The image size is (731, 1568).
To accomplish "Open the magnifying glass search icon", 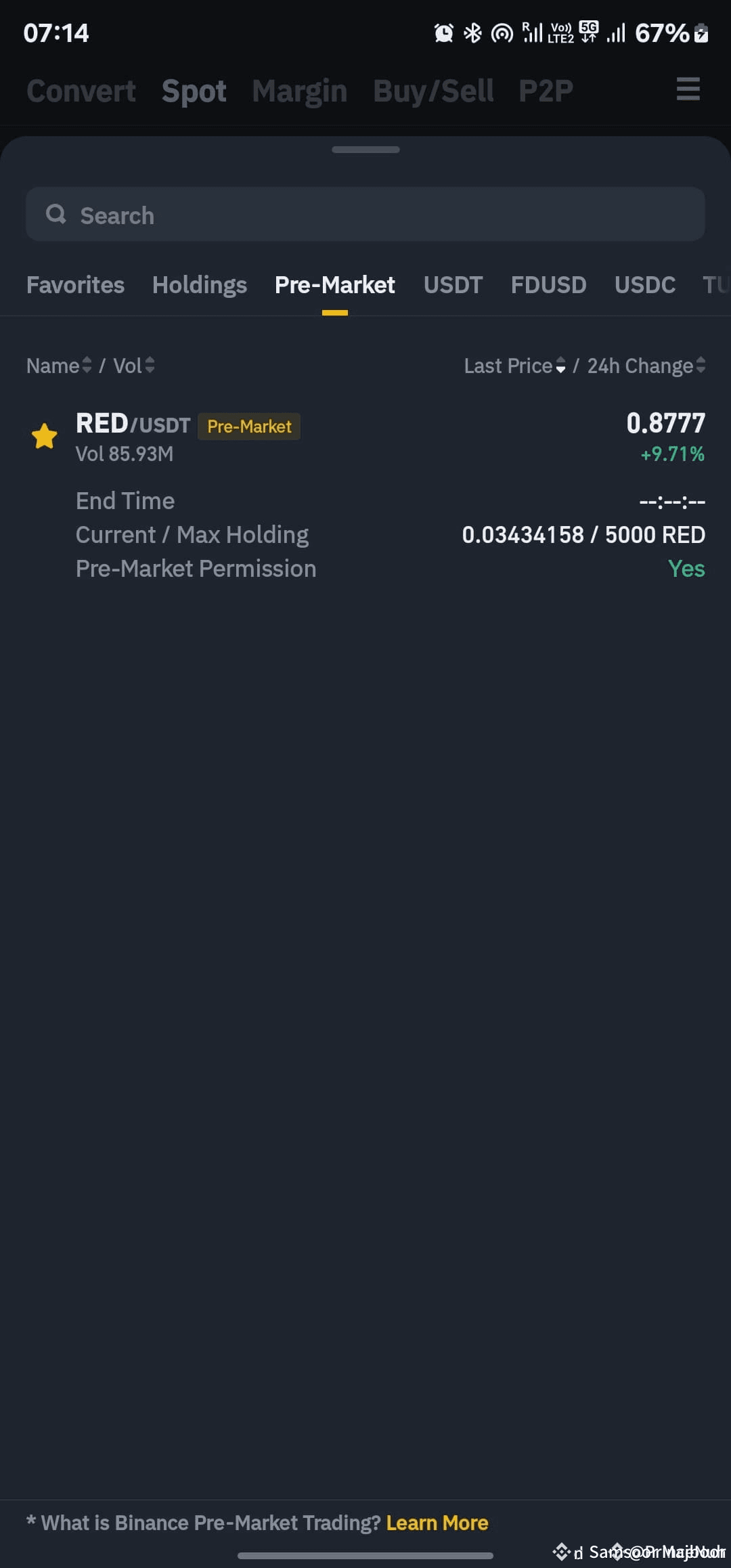I will (57, 214).
